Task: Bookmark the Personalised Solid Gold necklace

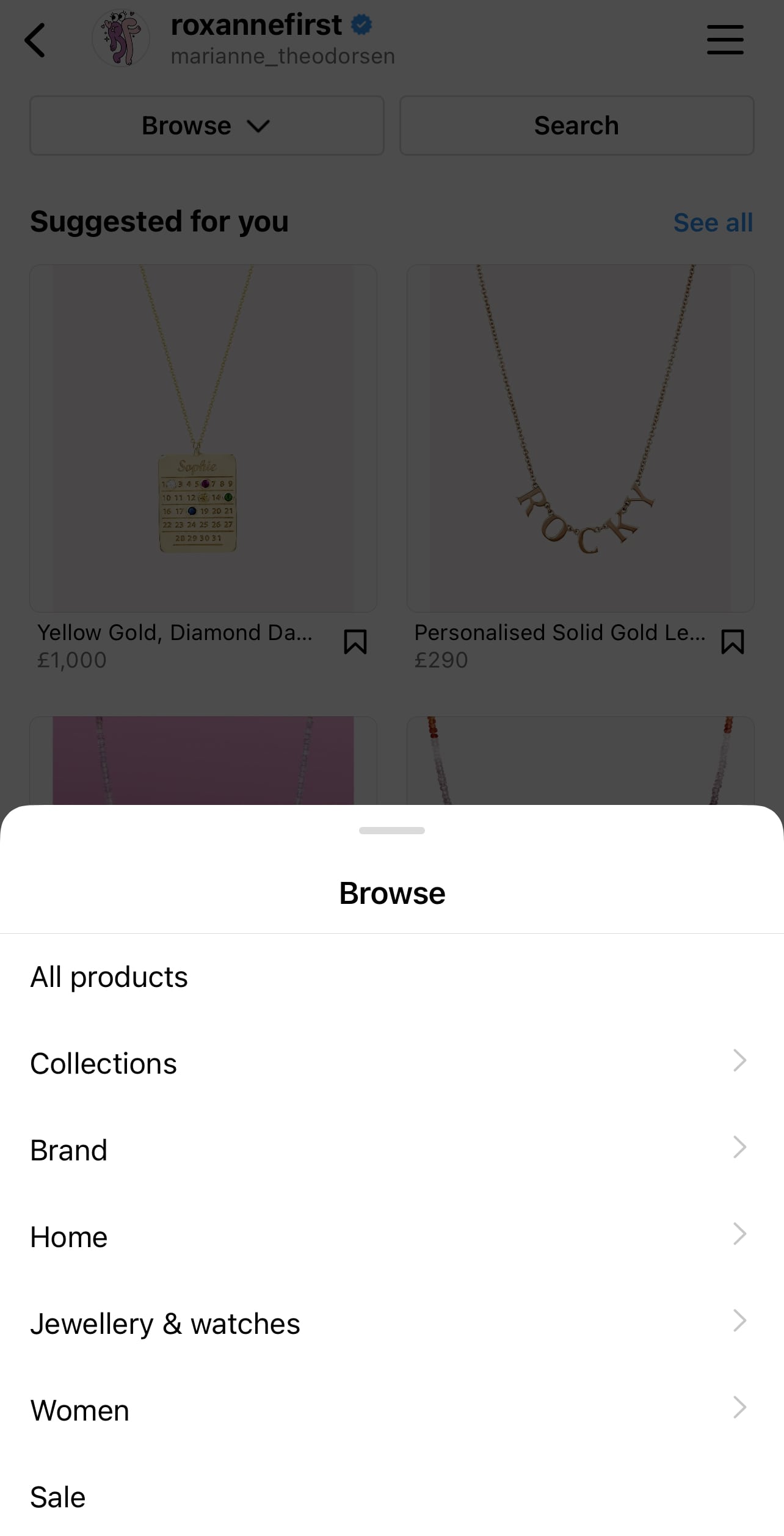Action: (733, 642)
